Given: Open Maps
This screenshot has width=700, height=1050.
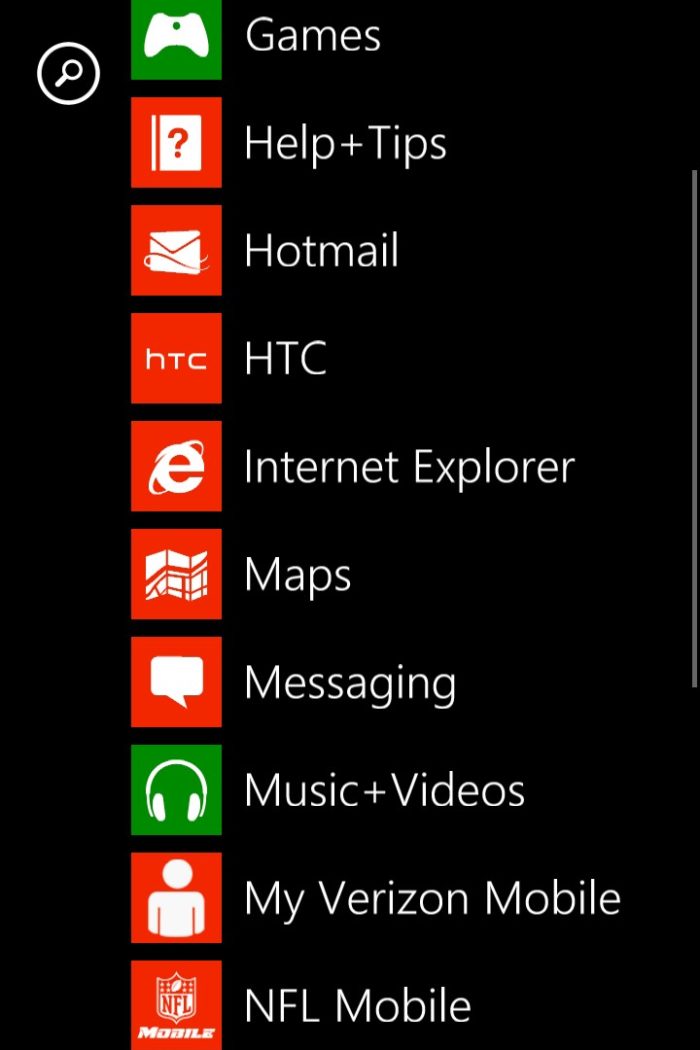Looking at the screenshot, I should [176, 574].
